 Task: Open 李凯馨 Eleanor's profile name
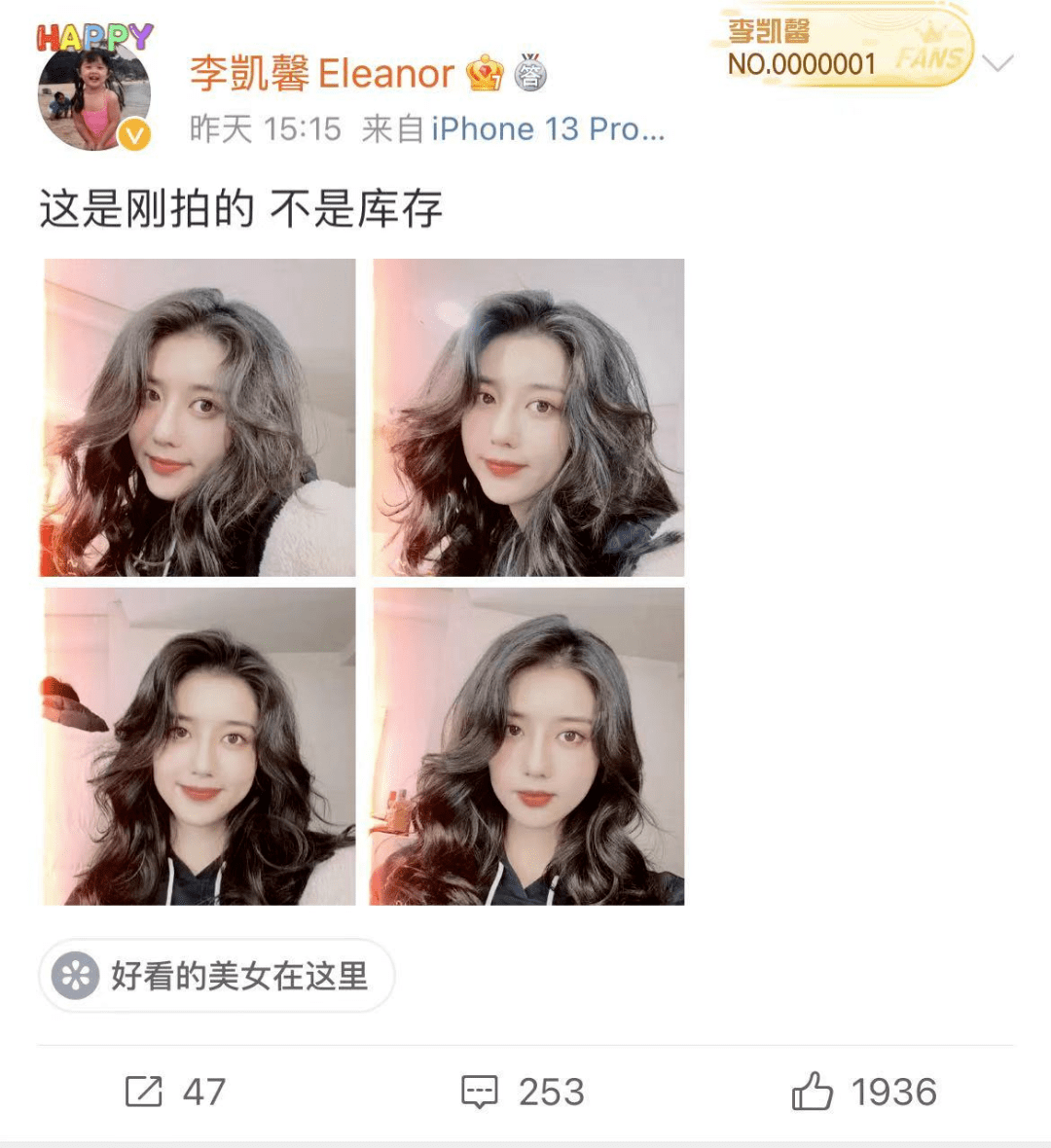click(x=321, y=73)
